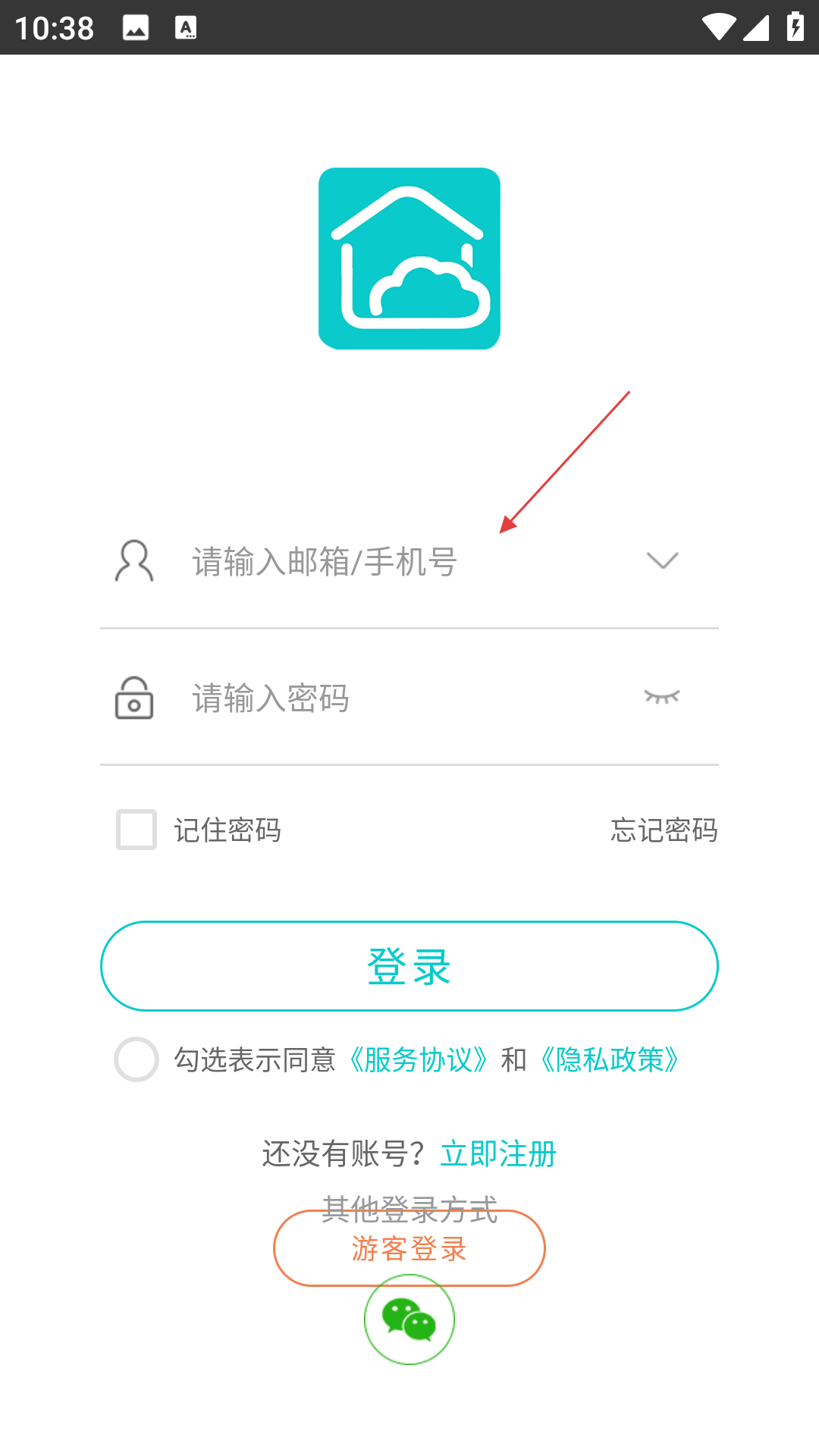Screen dimensions: 819x1456
Task: Tap the email/phone number input field
Action: pyautogui.click(x=409, y=562)
